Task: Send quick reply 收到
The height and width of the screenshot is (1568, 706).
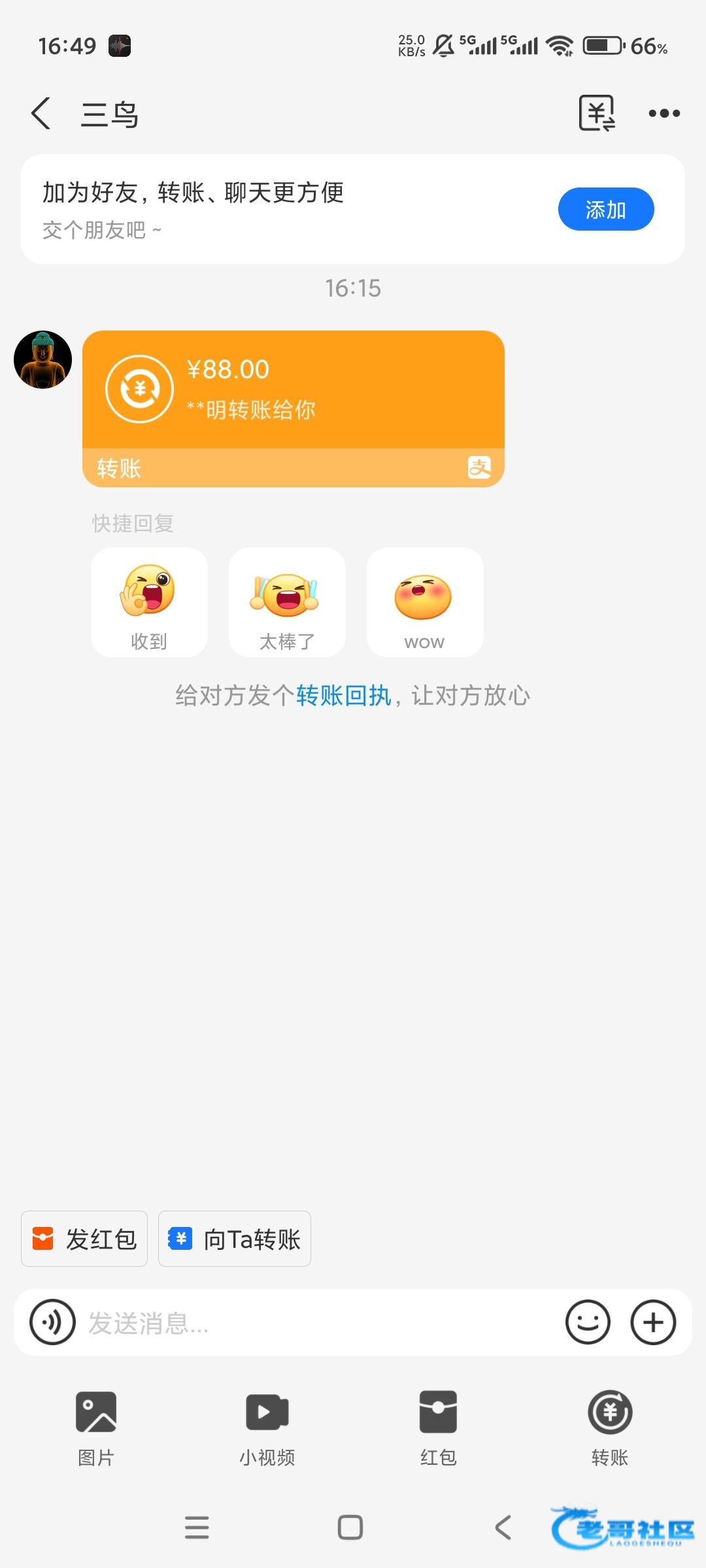Action: coord(149,602)
